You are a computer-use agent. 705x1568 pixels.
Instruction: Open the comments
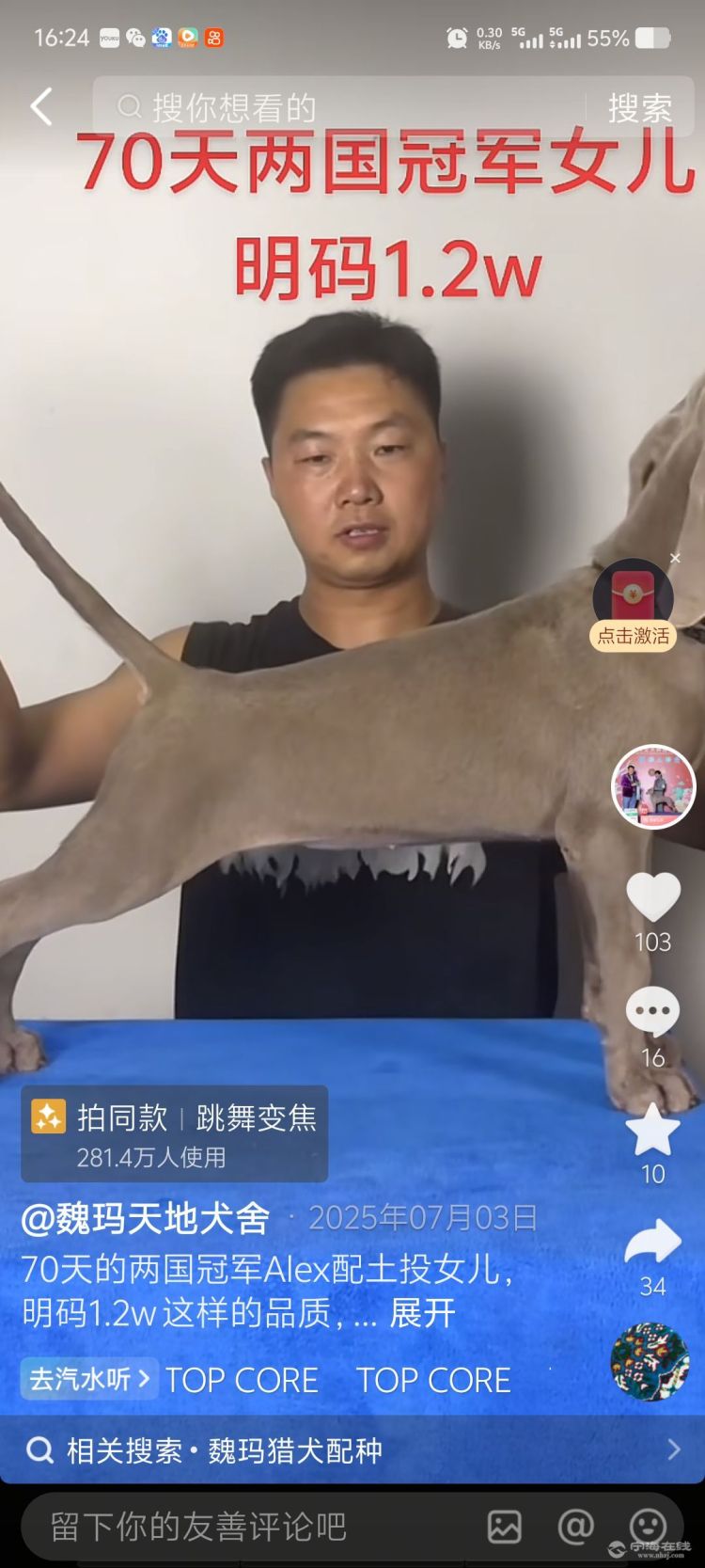click(653, 1012)
